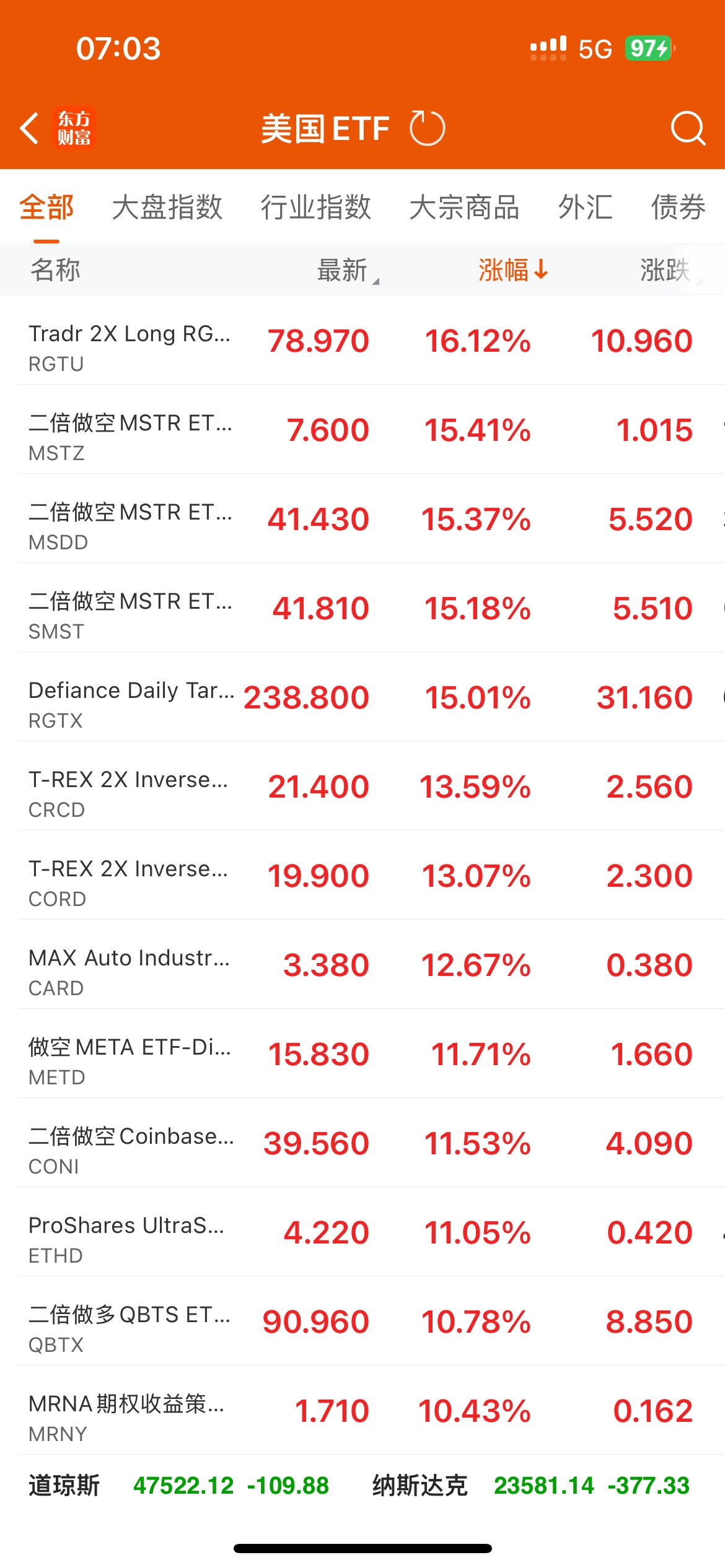Viewport: 725px width, 1568px height.
Task: Tap the 道琼斯 index ticker
Action: (x=178, y=1486)
